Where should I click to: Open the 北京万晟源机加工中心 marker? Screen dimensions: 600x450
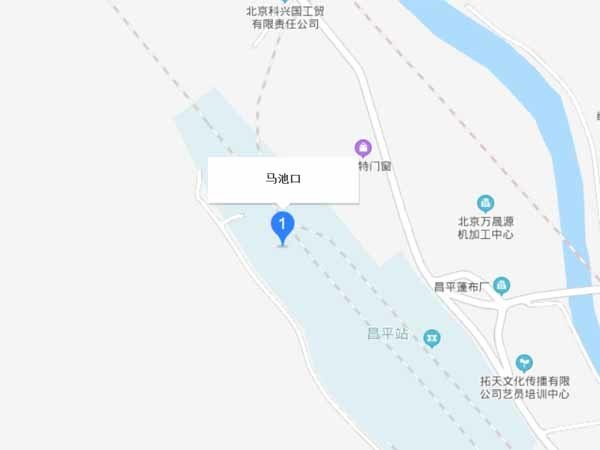[x=485, y=203]
